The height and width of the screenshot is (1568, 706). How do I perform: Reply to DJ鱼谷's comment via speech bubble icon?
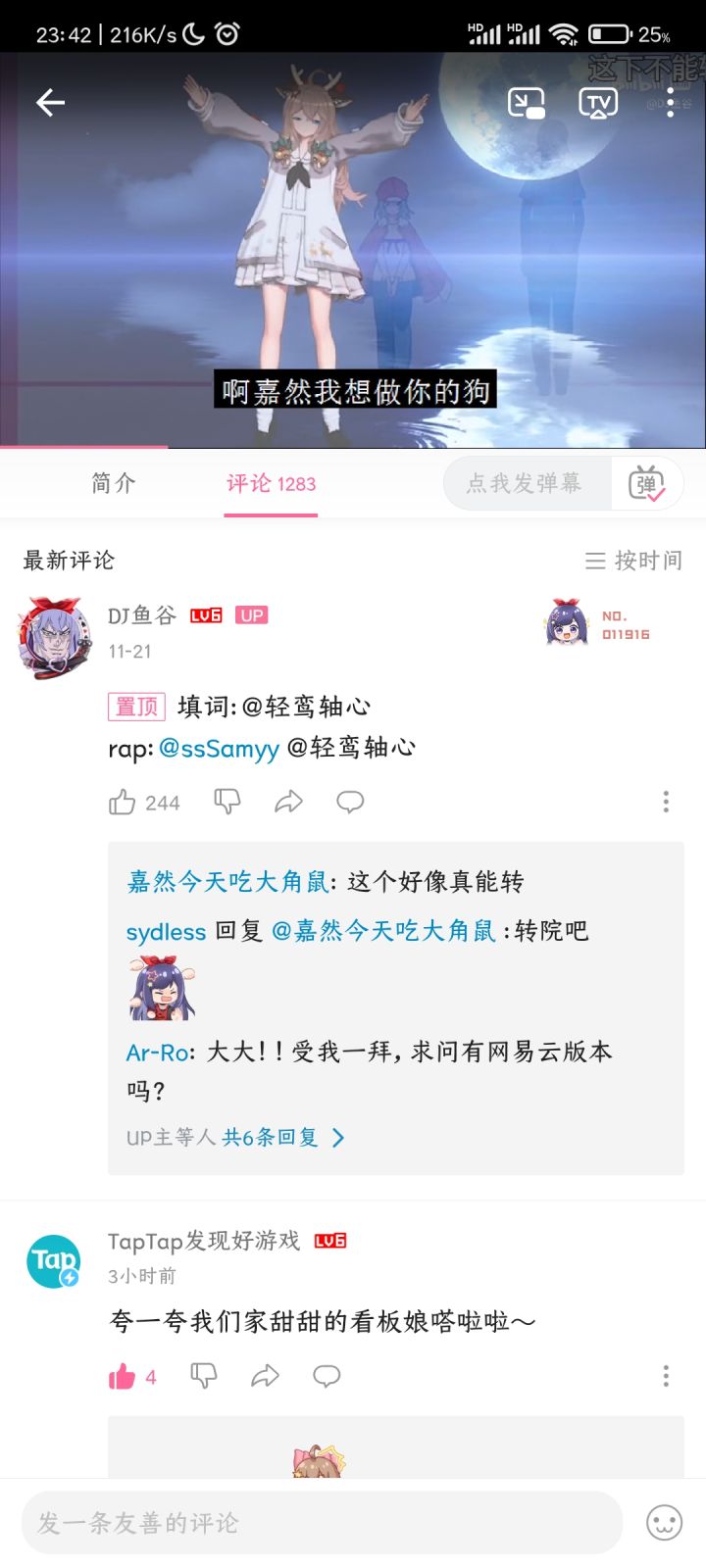350,802
